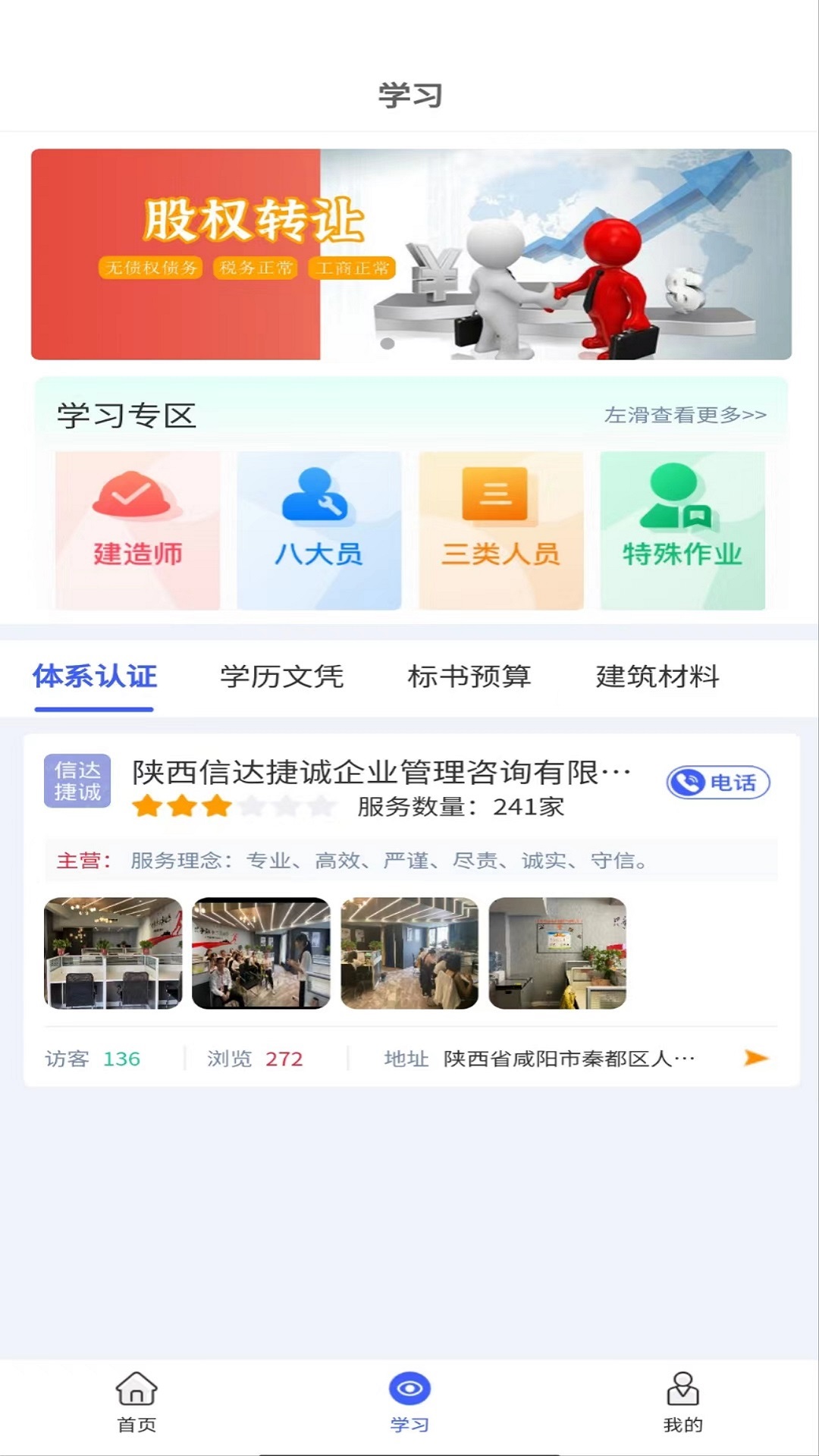
Task: Open the 建造师 study zone
Action: [137, 530]
